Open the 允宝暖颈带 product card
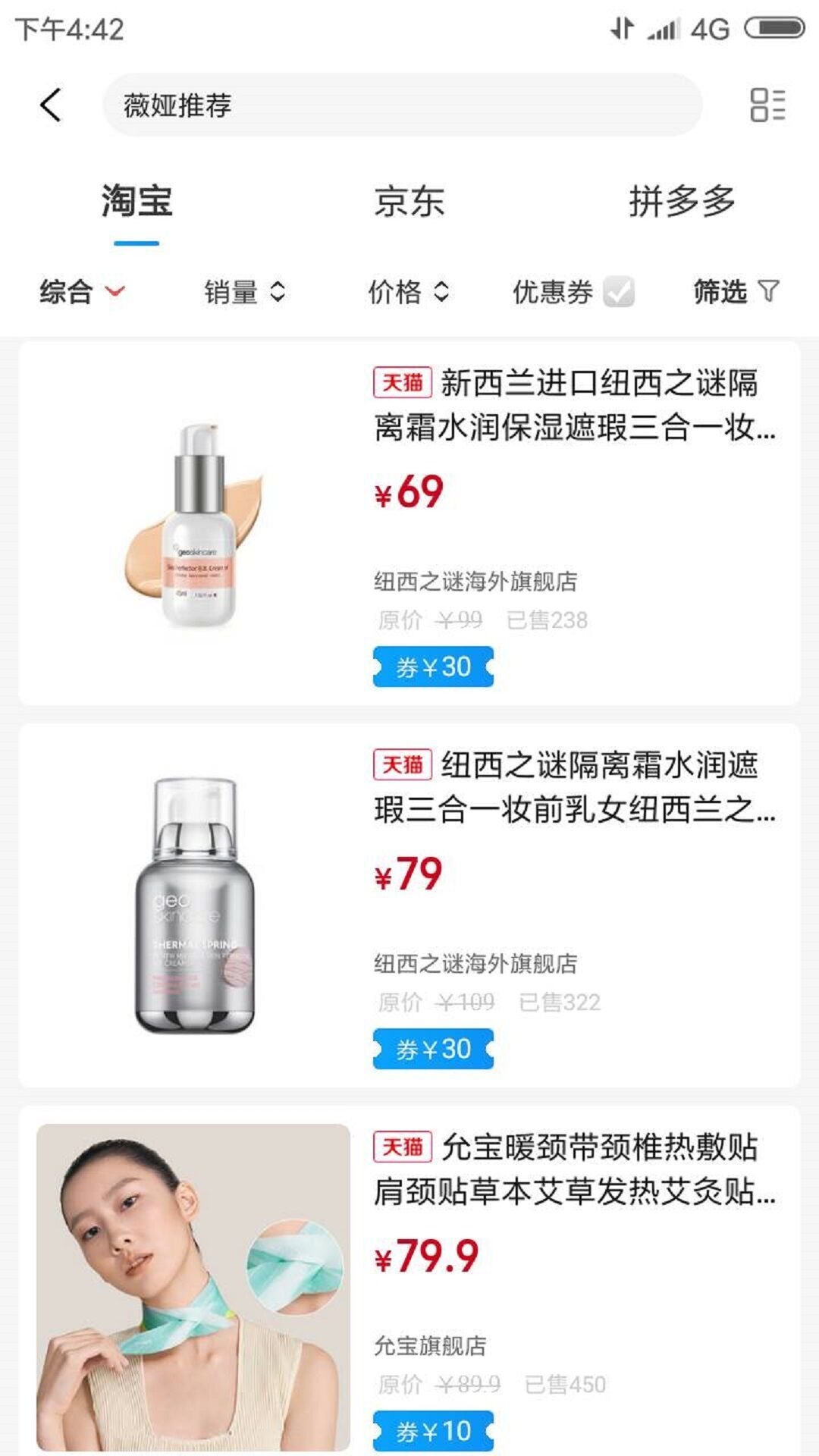 coord(409,1282)
